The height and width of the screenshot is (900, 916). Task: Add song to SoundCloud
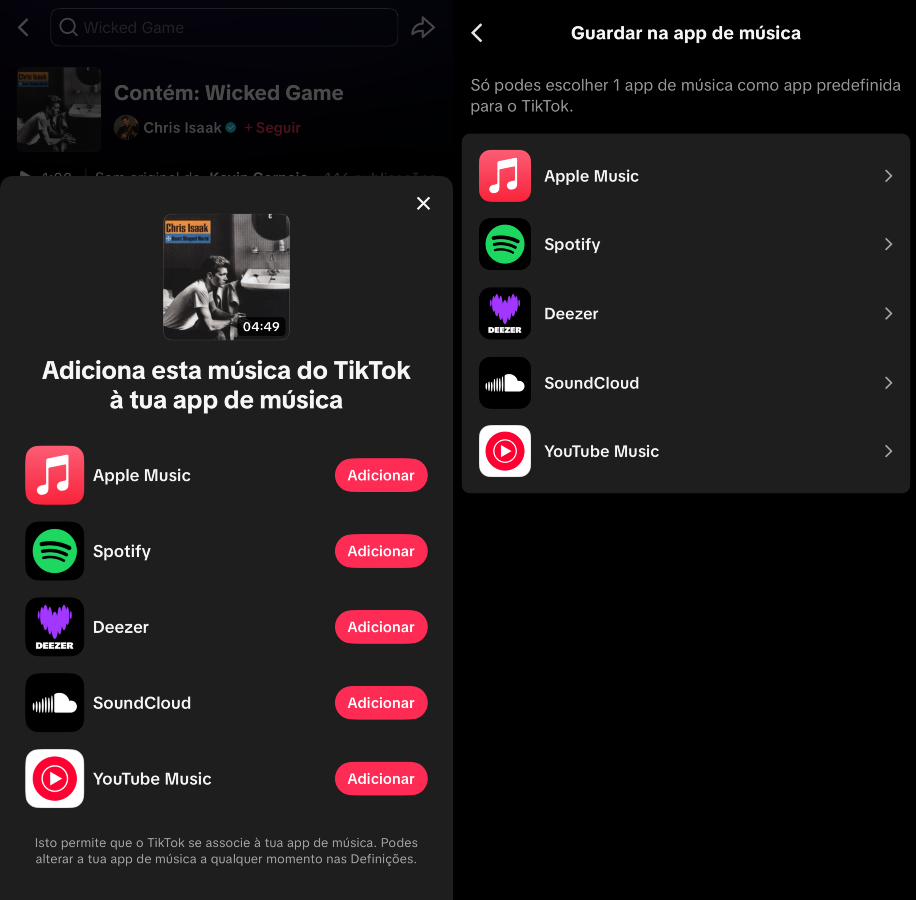381,704
